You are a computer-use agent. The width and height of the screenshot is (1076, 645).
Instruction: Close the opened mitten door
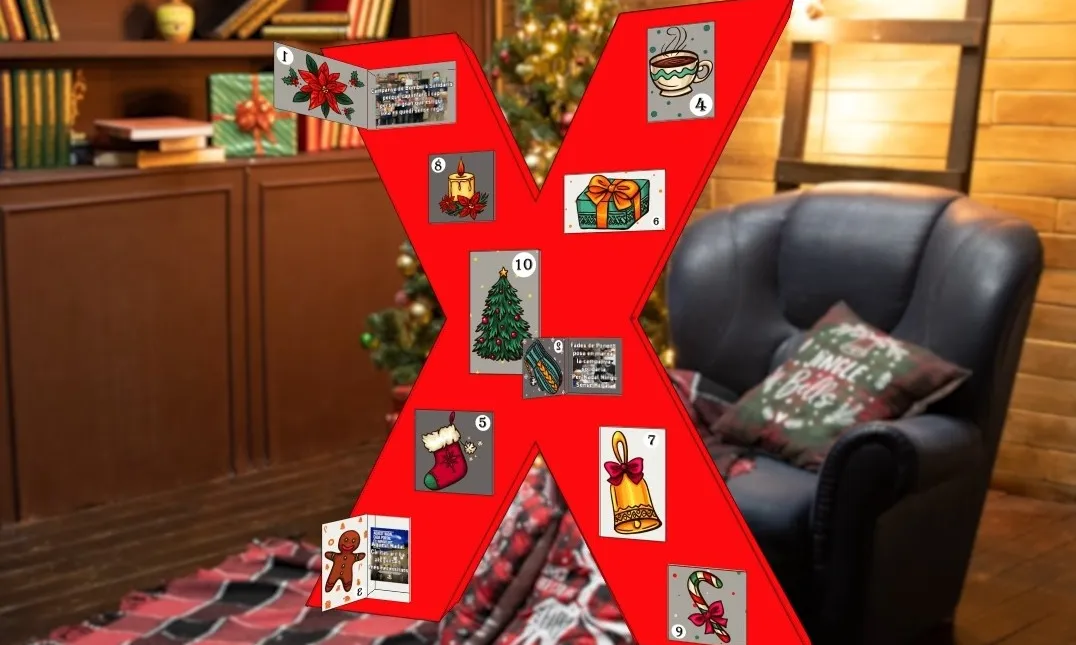click(x=545, y=368)
